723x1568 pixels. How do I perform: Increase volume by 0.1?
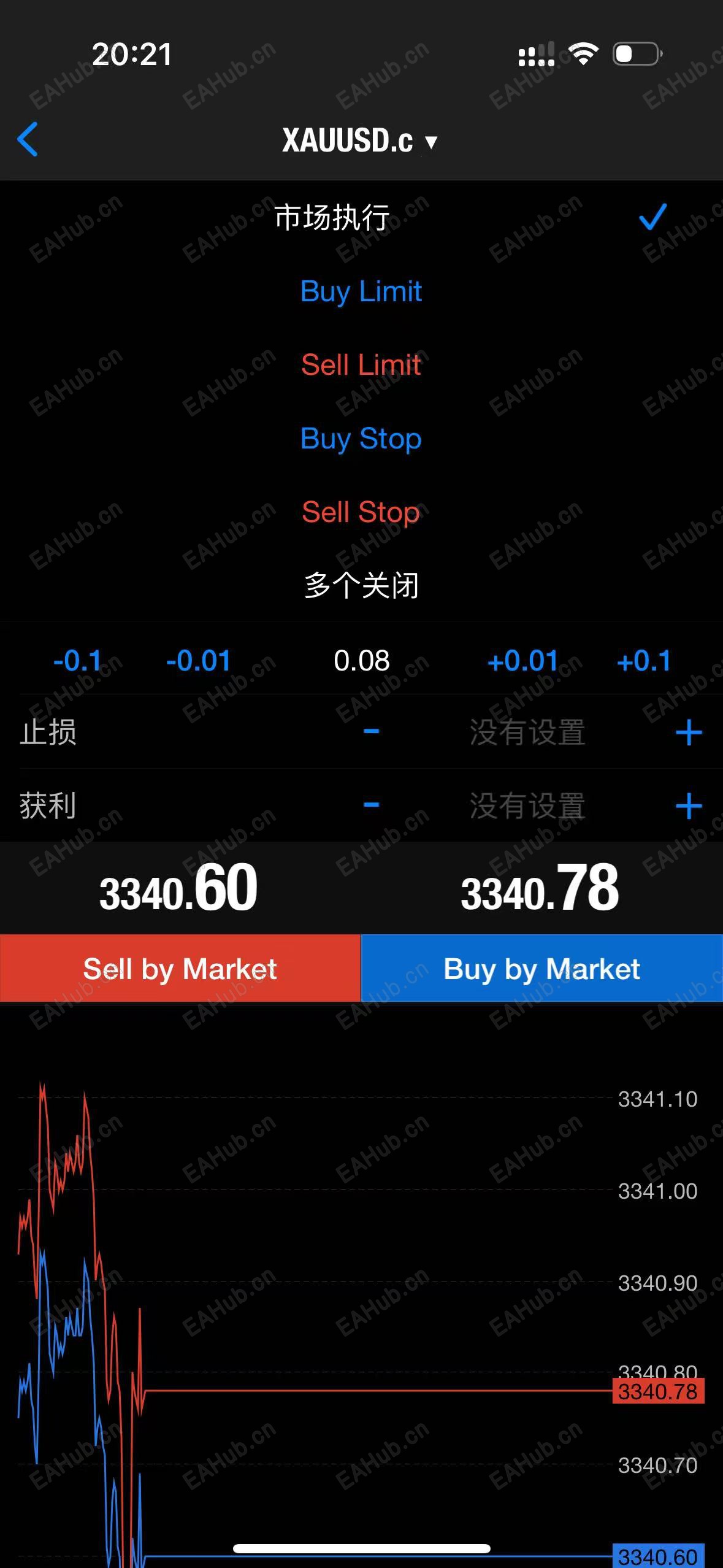(x=643, y=661)
